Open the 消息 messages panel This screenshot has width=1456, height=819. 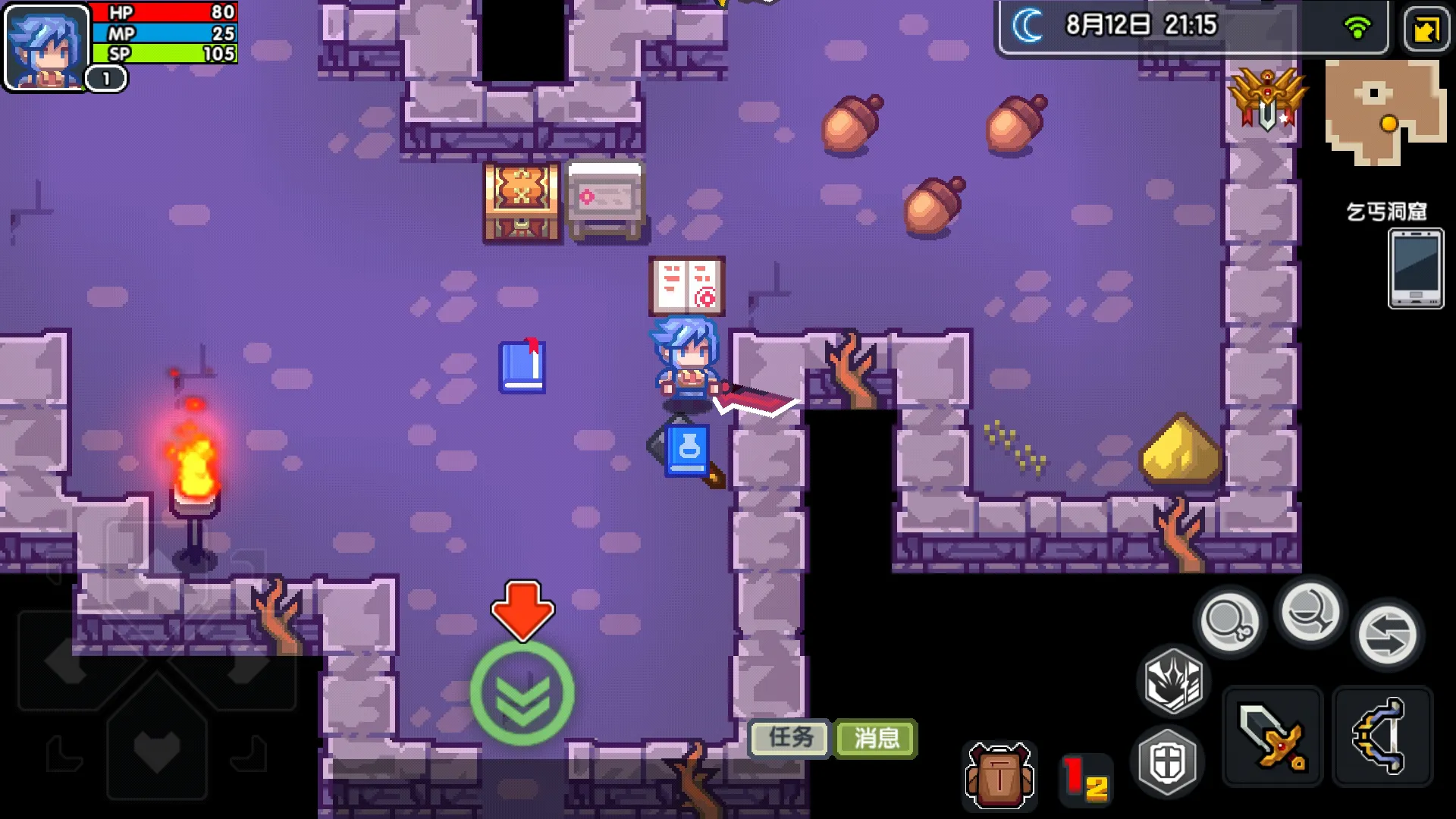[876, 737]
